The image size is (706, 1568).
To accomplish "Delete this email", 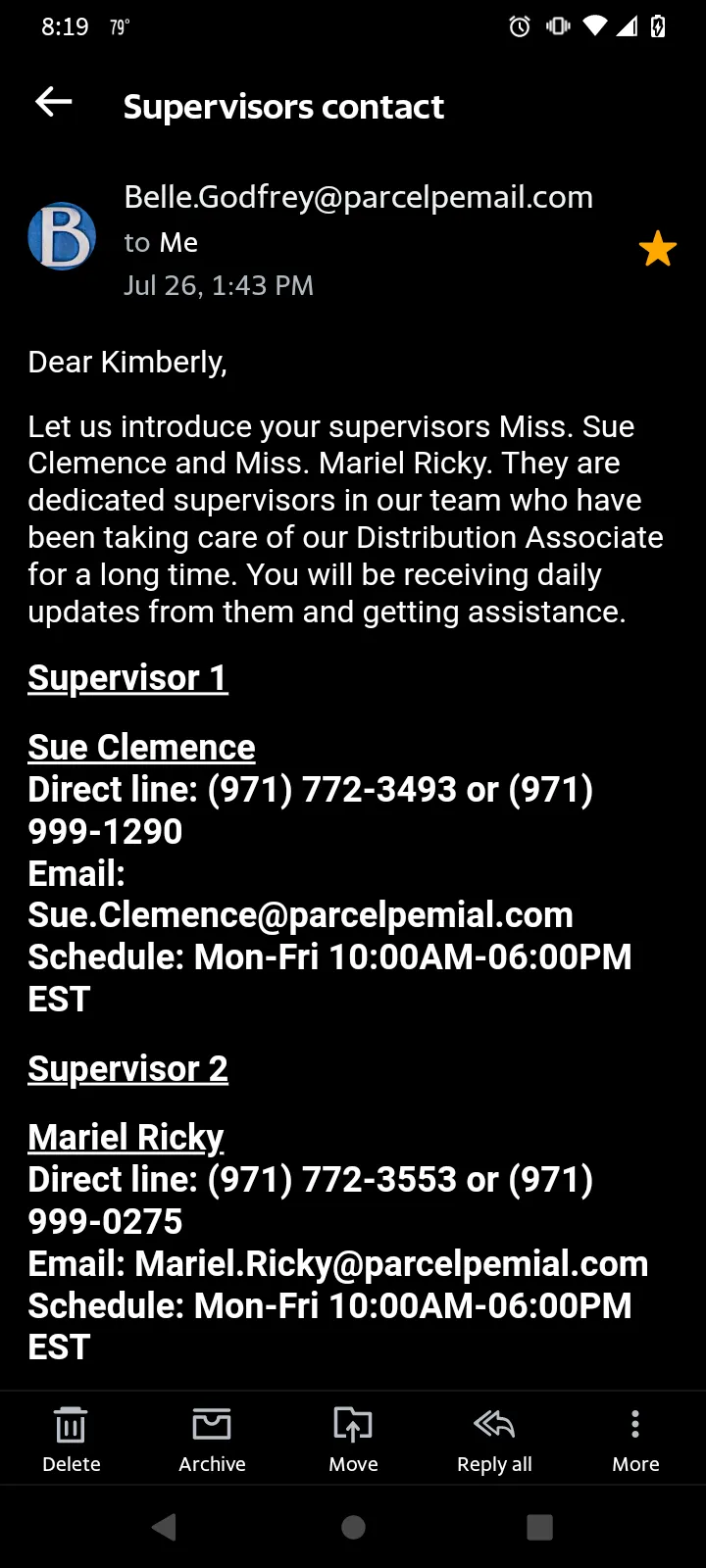I will (x=71, y=1439).
